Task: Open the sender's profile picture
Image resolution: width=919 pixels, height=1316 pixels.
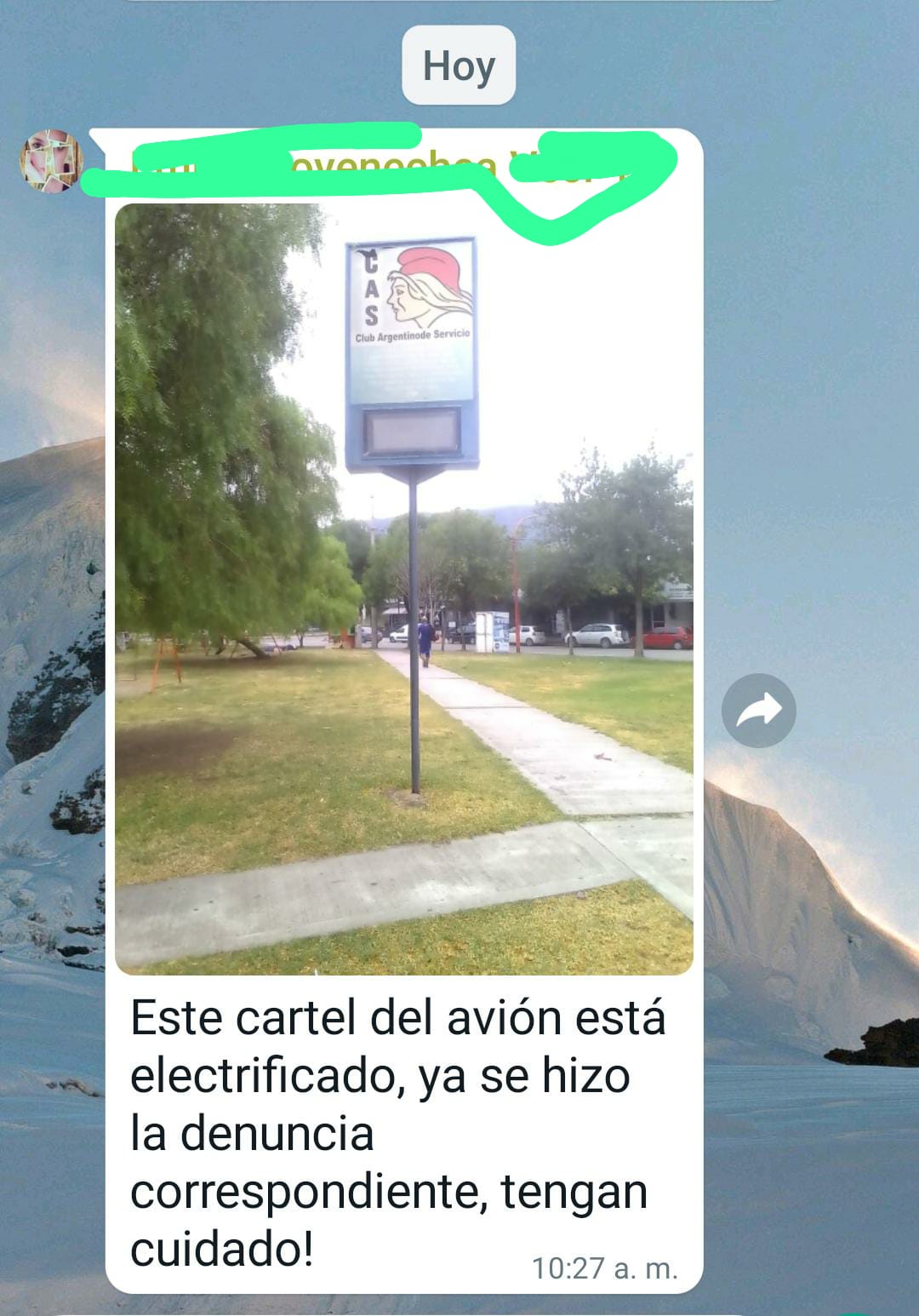Action: click(x=52, y=161)
